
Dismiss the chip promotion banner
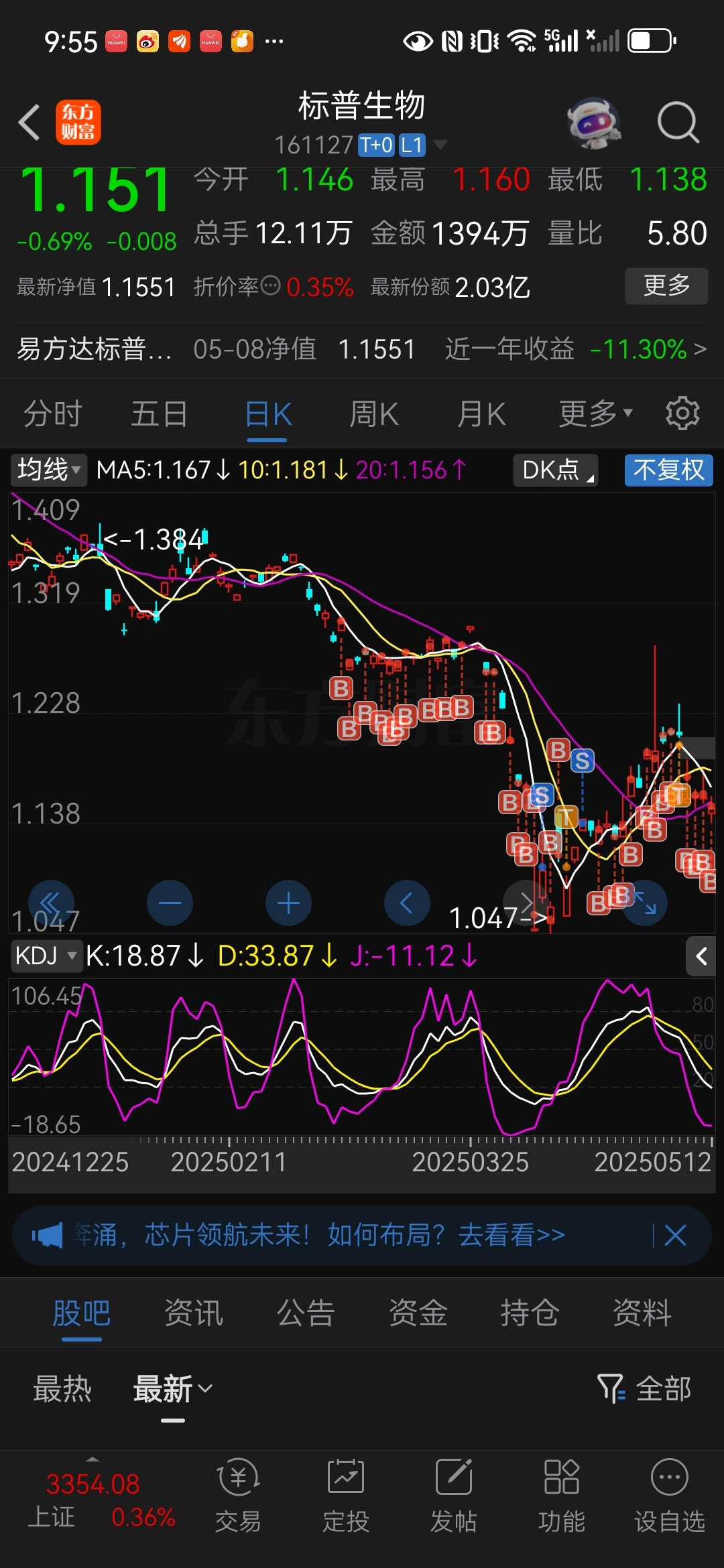point(675,1235)
